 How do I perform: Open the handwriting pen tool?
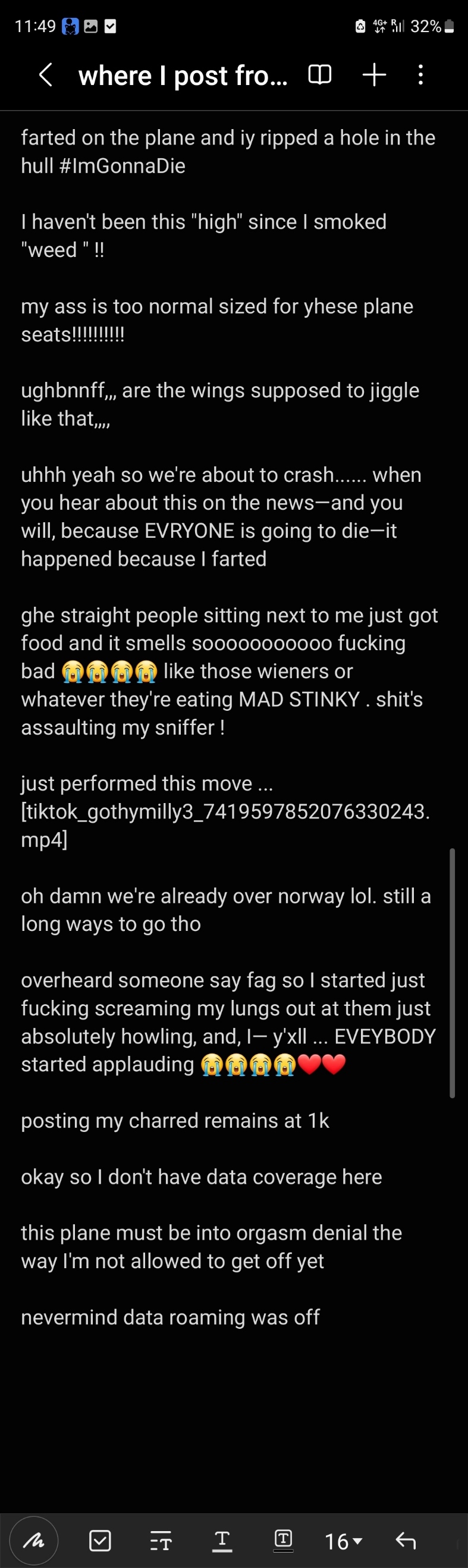[34, 1541]
